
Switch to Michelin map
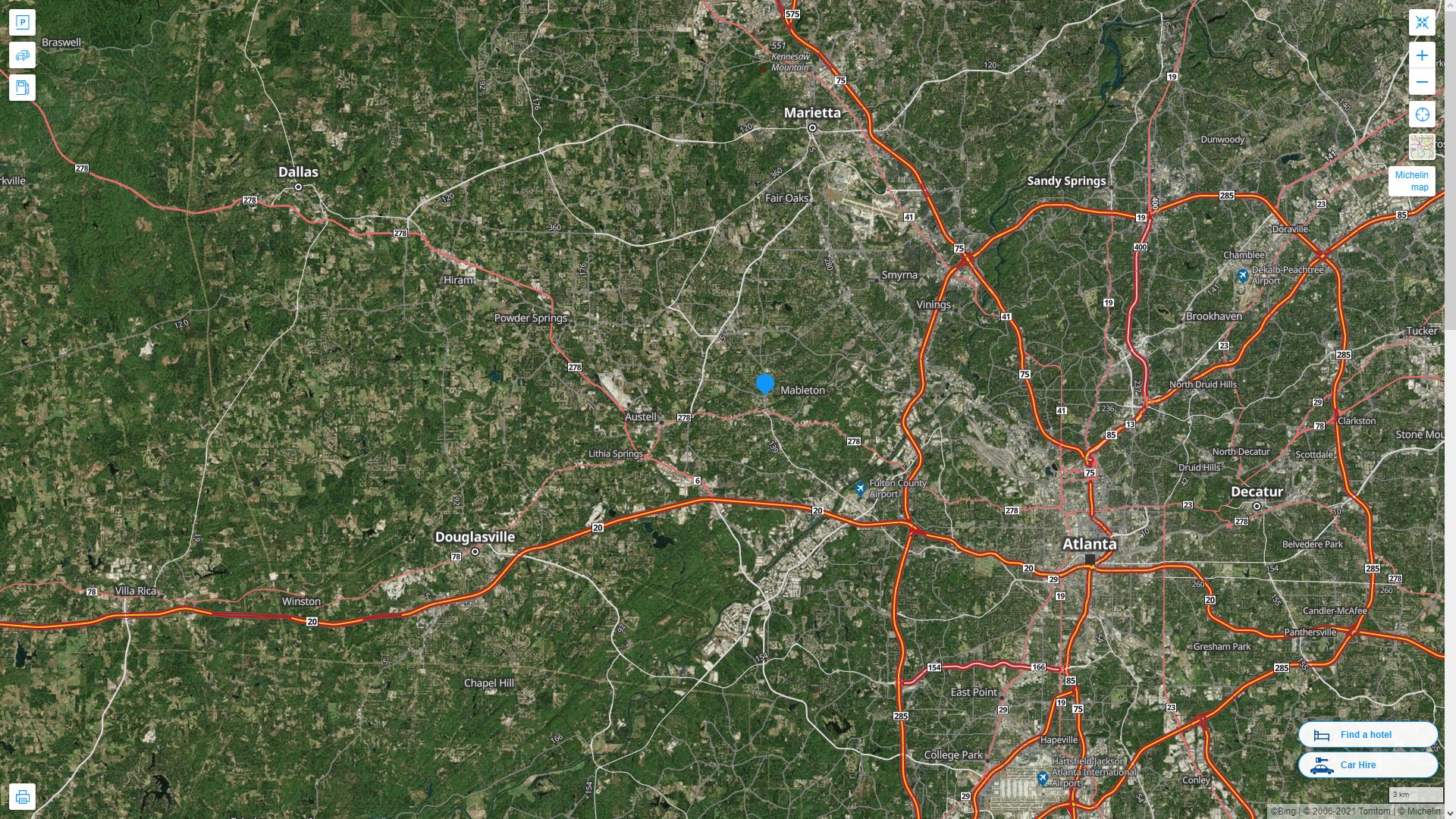(x=1411, y=181)
